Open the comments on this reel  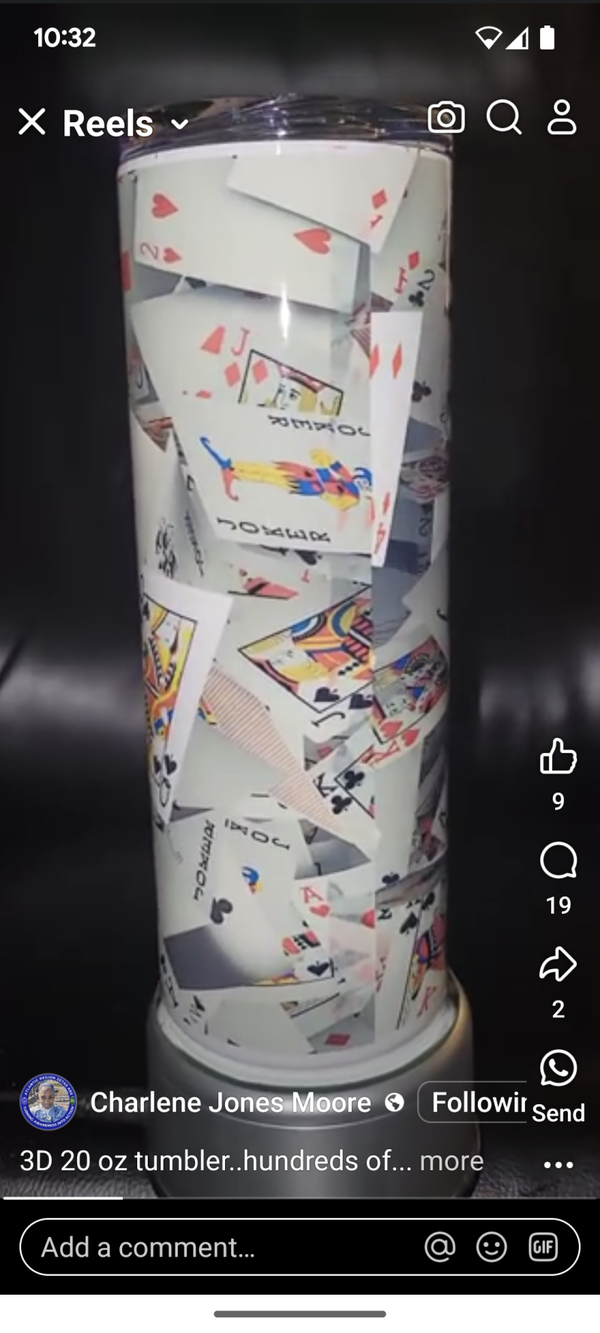[x=558, y=861]
